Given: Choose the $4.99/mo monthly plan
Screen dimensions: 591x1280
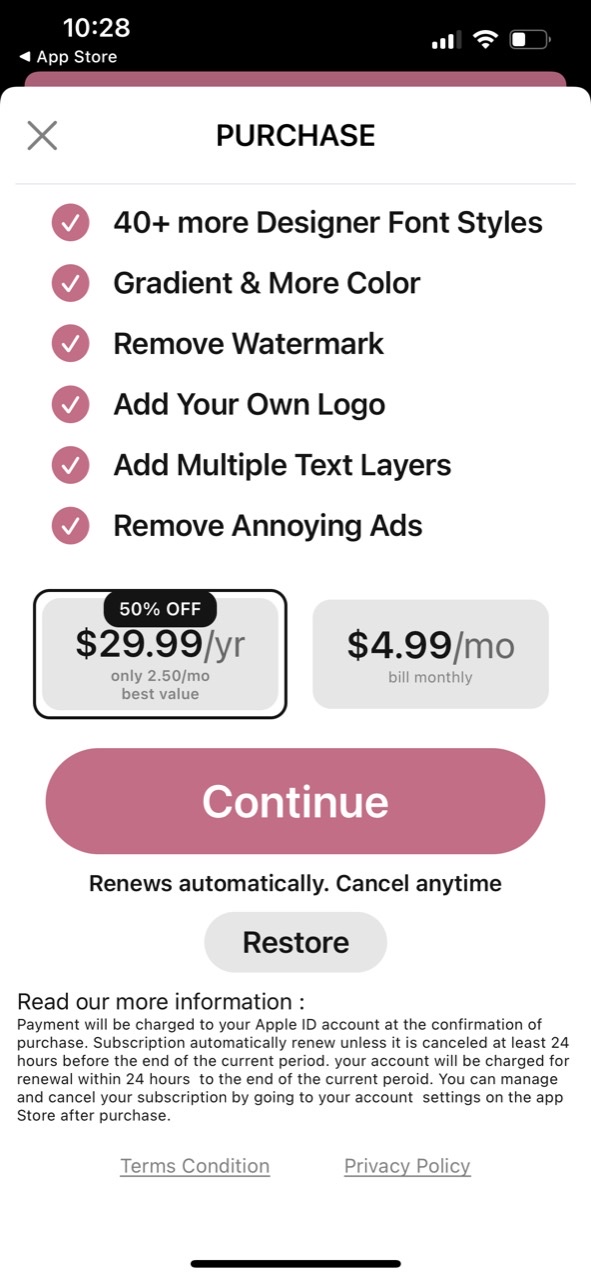Looking at the screenshot, I should tap(431, 654).
